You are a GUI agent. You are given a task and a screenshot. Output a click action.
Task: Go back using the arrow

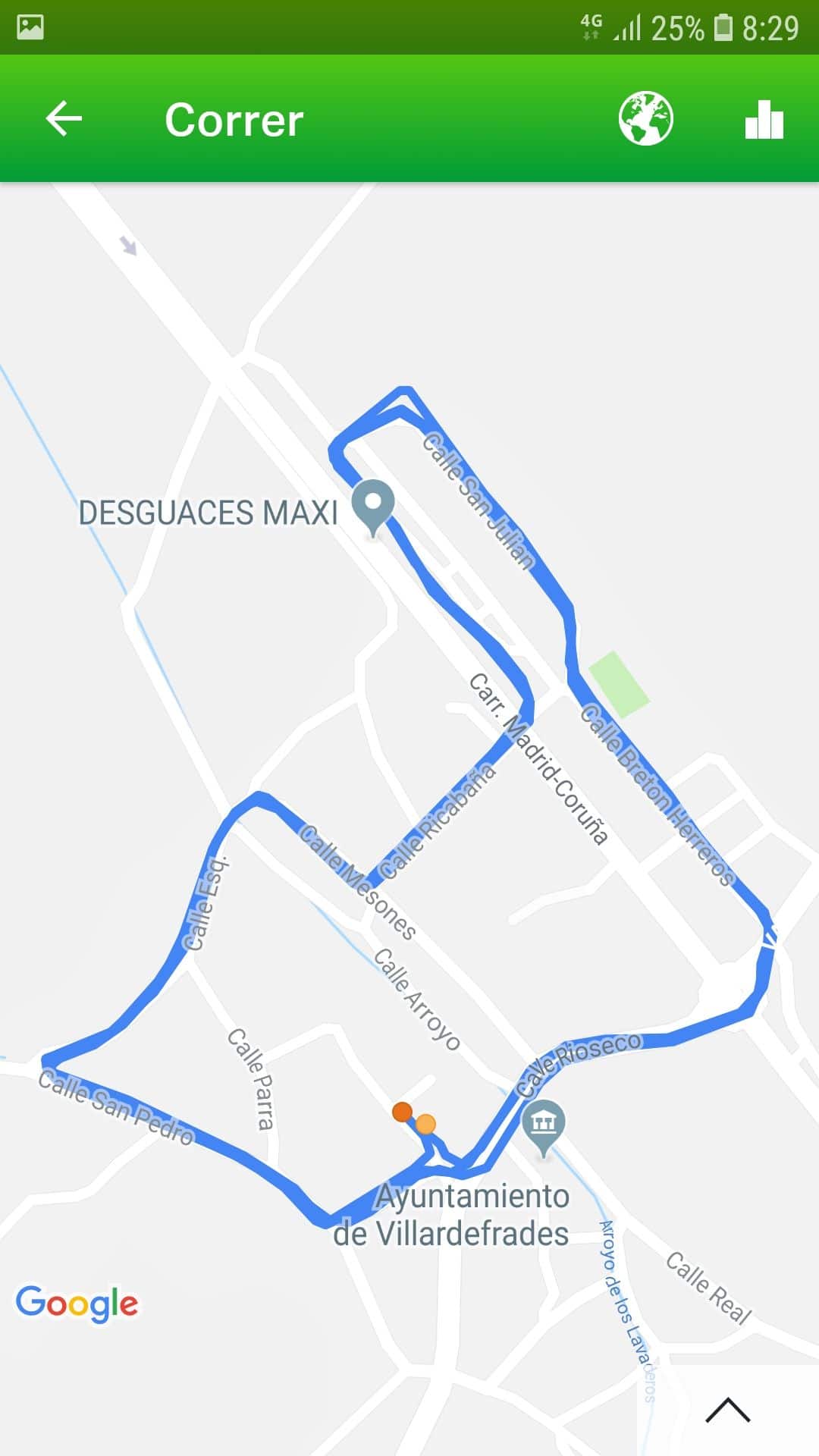(x=64, y=119)
